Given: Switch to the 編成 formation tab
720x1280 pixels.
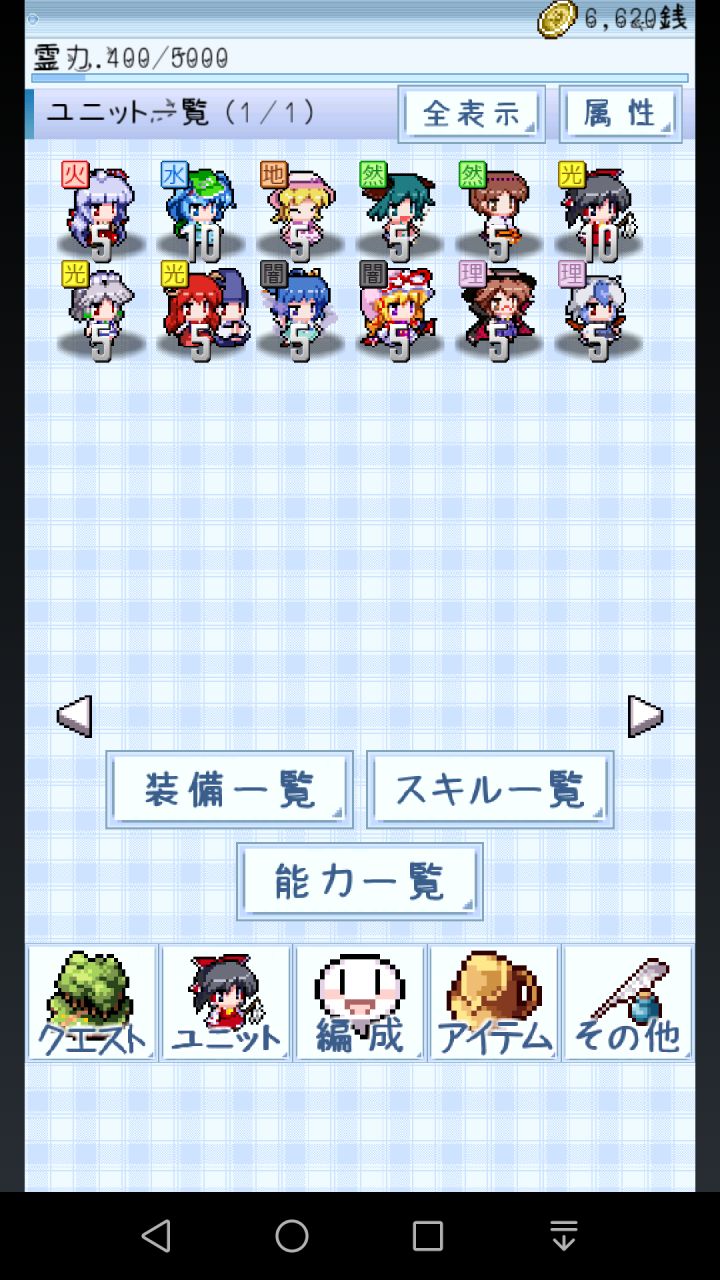Looking at the screenshot, I should (360, 1003).
